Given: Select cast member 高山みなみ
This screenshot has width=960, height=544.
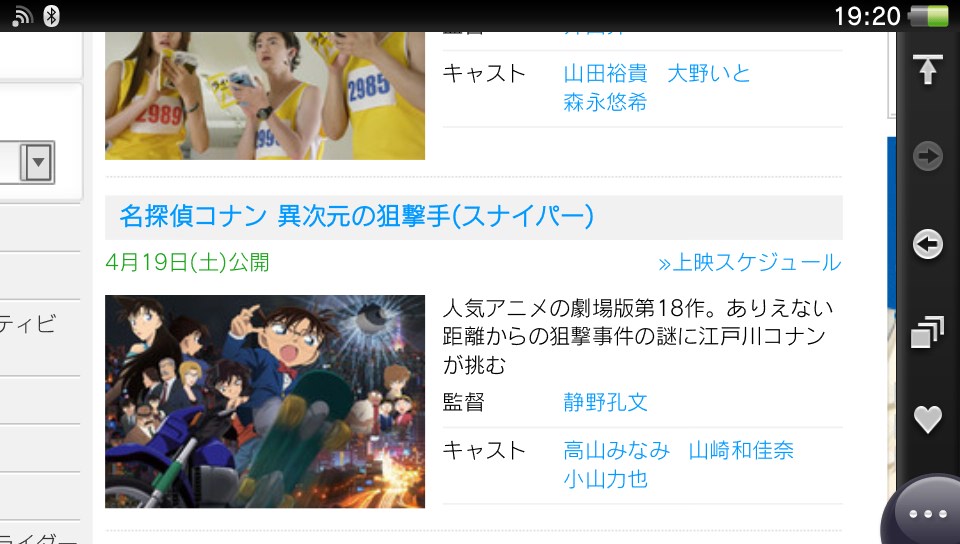Looking at the screenshot, I should (616, 450).
